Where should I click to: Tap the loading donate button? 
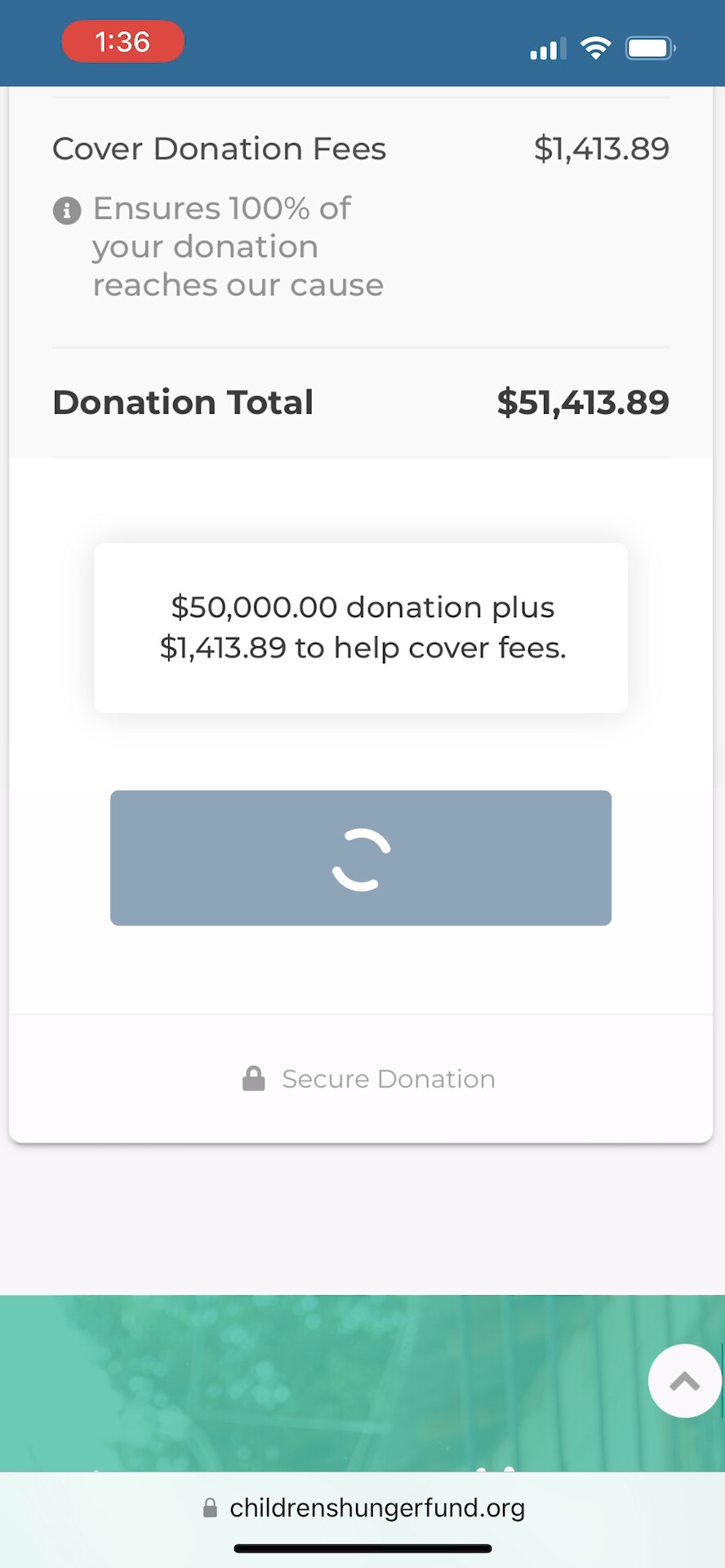361,857
